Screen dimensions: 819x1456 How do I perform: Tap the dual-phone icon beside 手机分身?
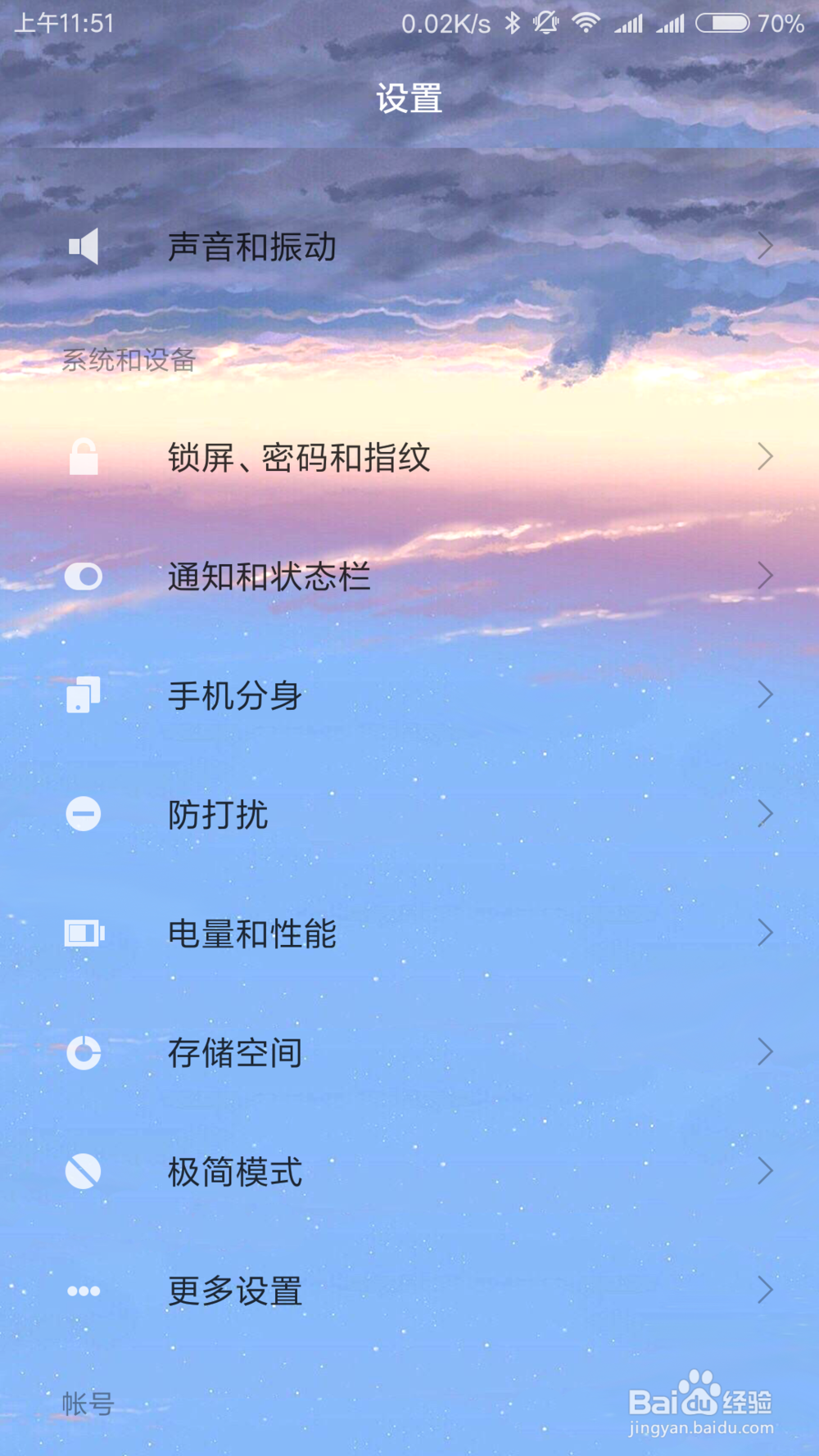84,694
